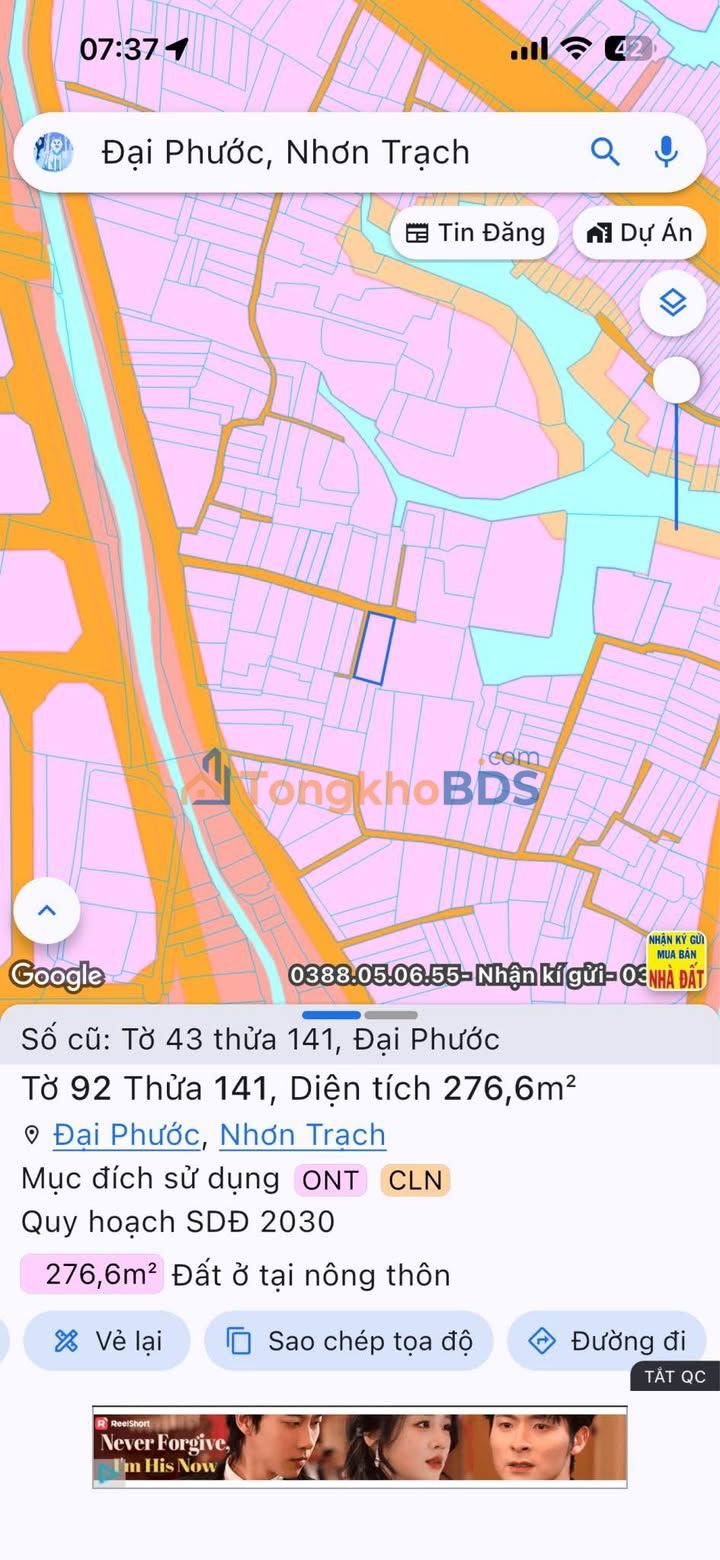Start voice search with the microphone
The image size is (720, 1560).
[666, 152]
